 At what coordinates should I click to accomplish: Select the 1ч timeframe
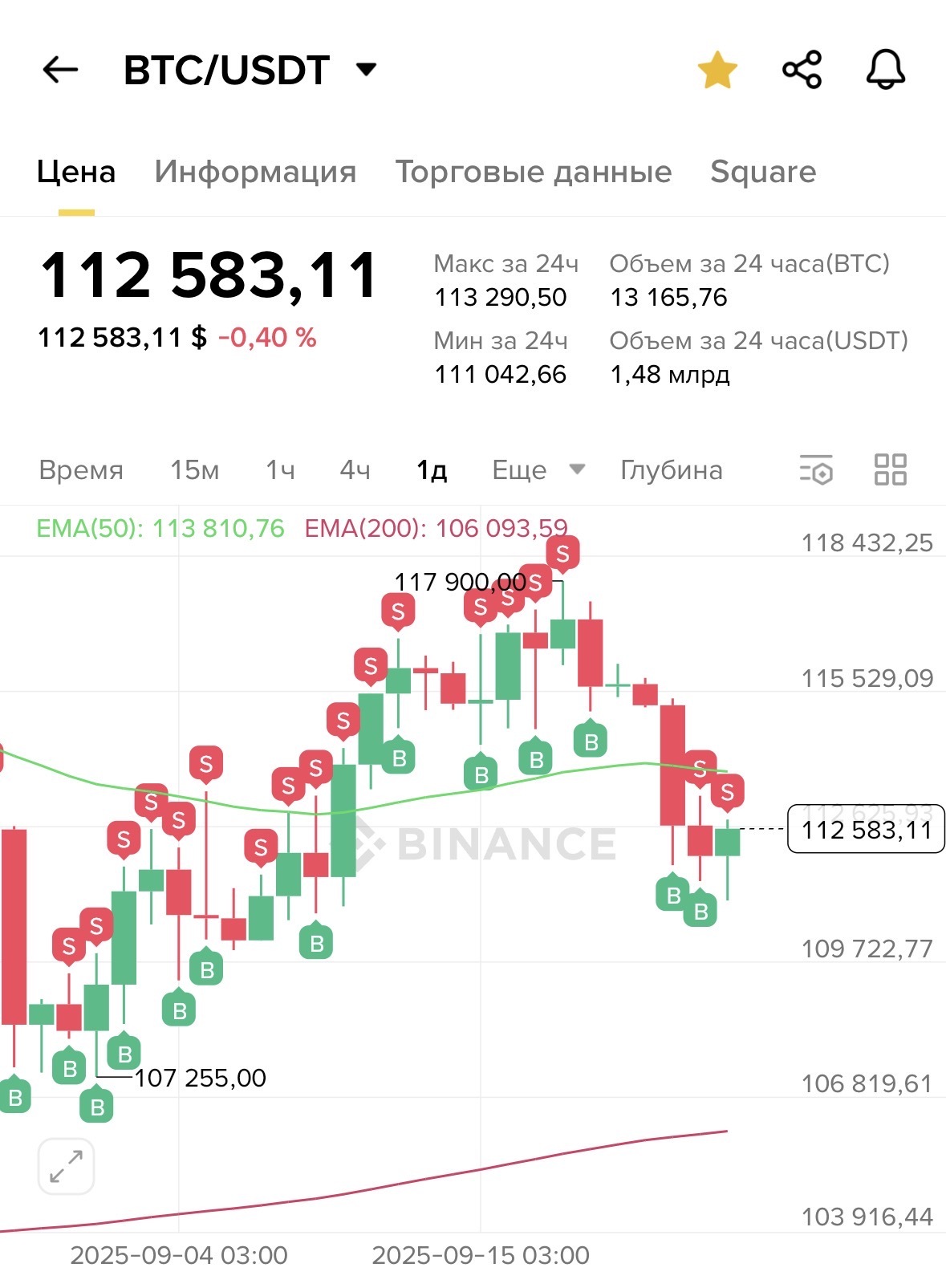tap(280, 470)
